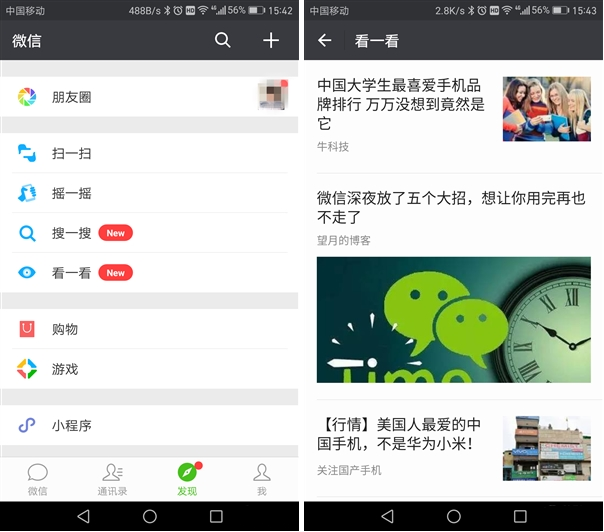This screenshot has width=604, height=532.
Task: Open 看一看 from the discover list
Action: coord(150,272)
